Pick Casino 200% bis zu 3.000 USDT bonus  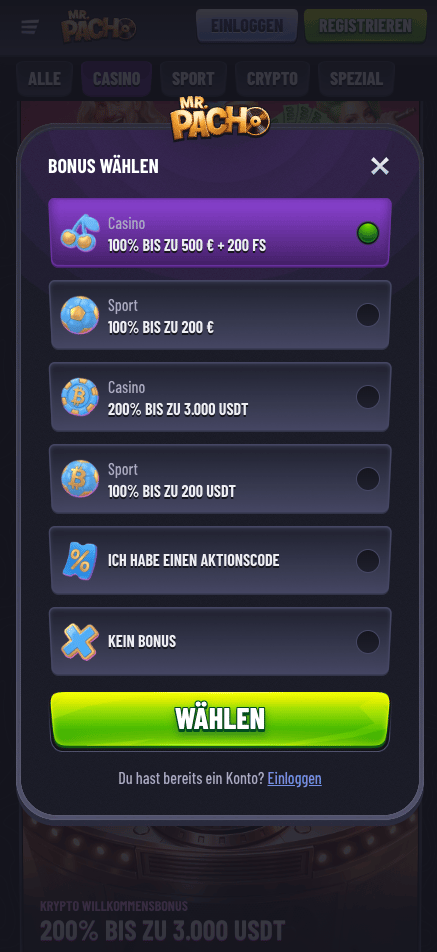tap(220, 397)
